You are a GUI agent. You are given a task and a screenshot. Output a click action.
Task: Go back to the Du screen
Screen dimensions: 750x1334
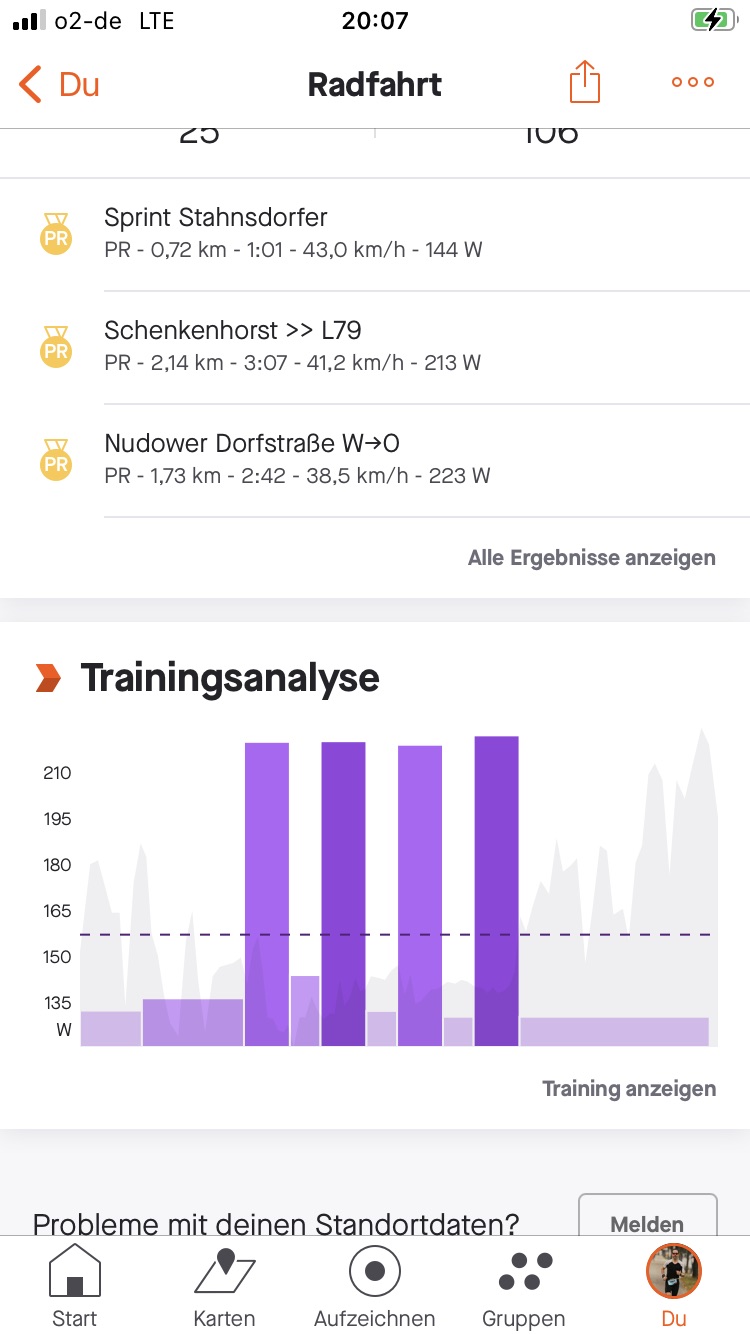[x=60, y=84]
